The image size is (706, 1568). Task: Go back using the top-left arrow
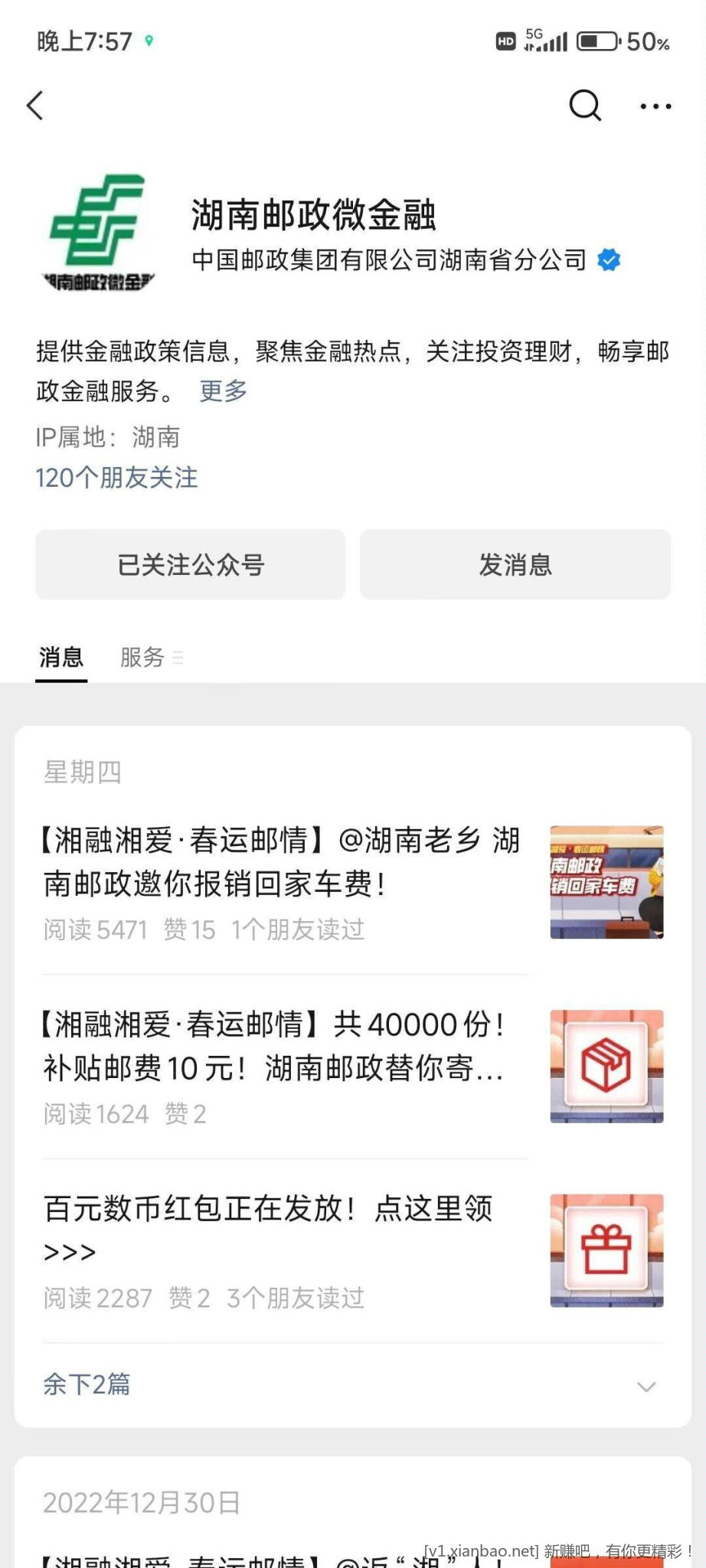pyautogui.click(x=35, y=106)
